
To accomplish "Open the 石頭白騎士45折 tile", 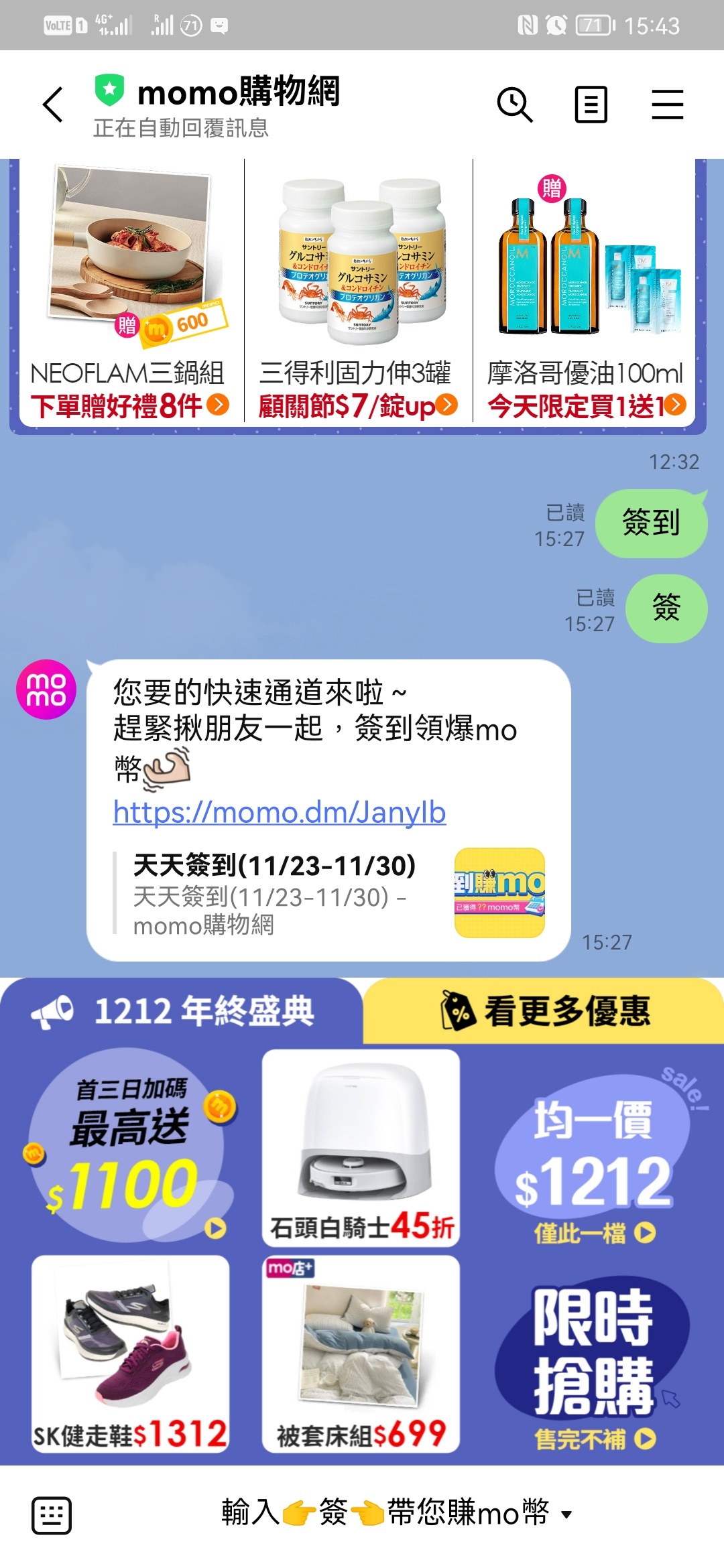I will [361, 1147].
